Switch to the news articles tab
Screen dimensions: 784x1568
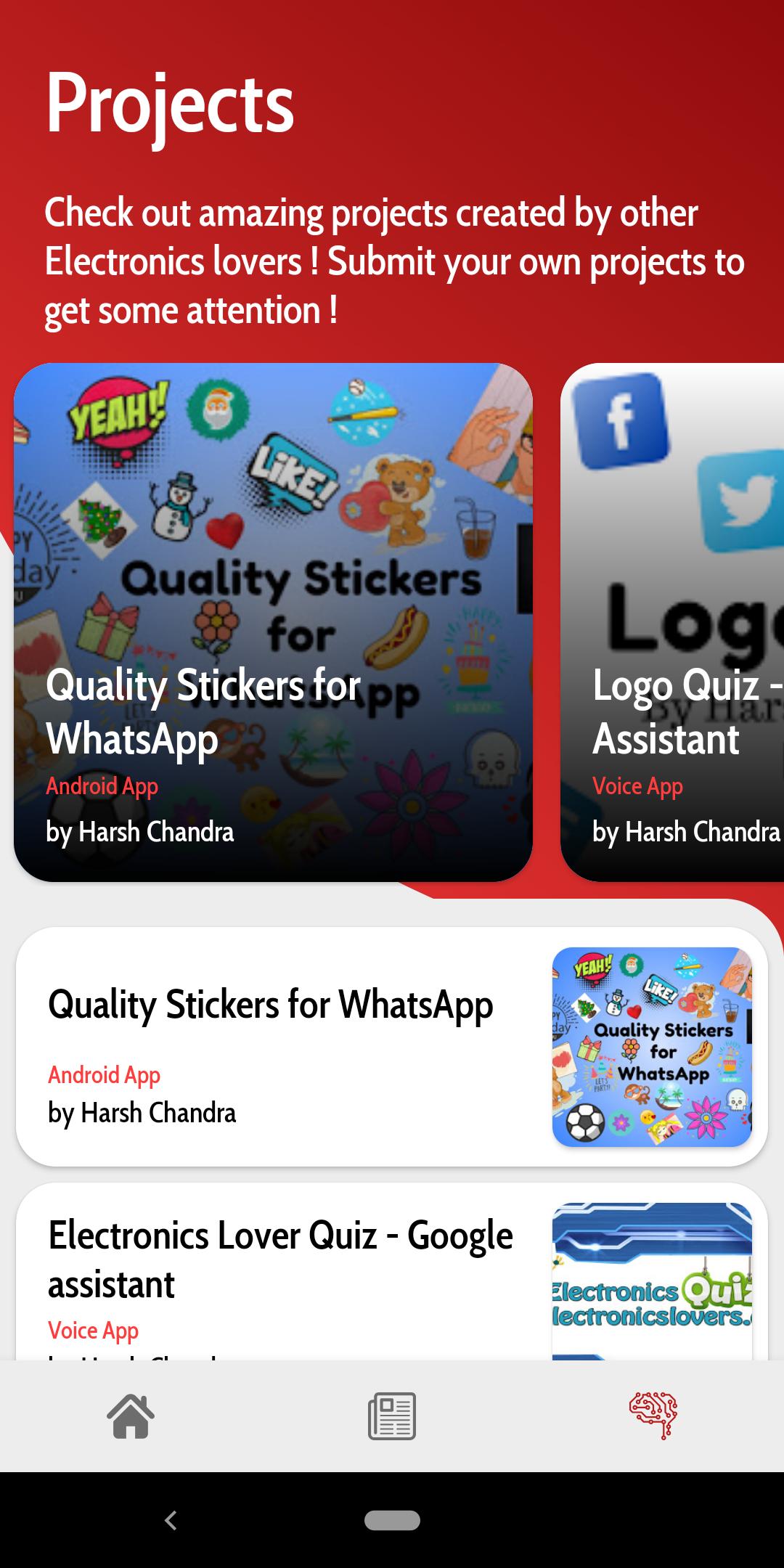(392, 1416)
